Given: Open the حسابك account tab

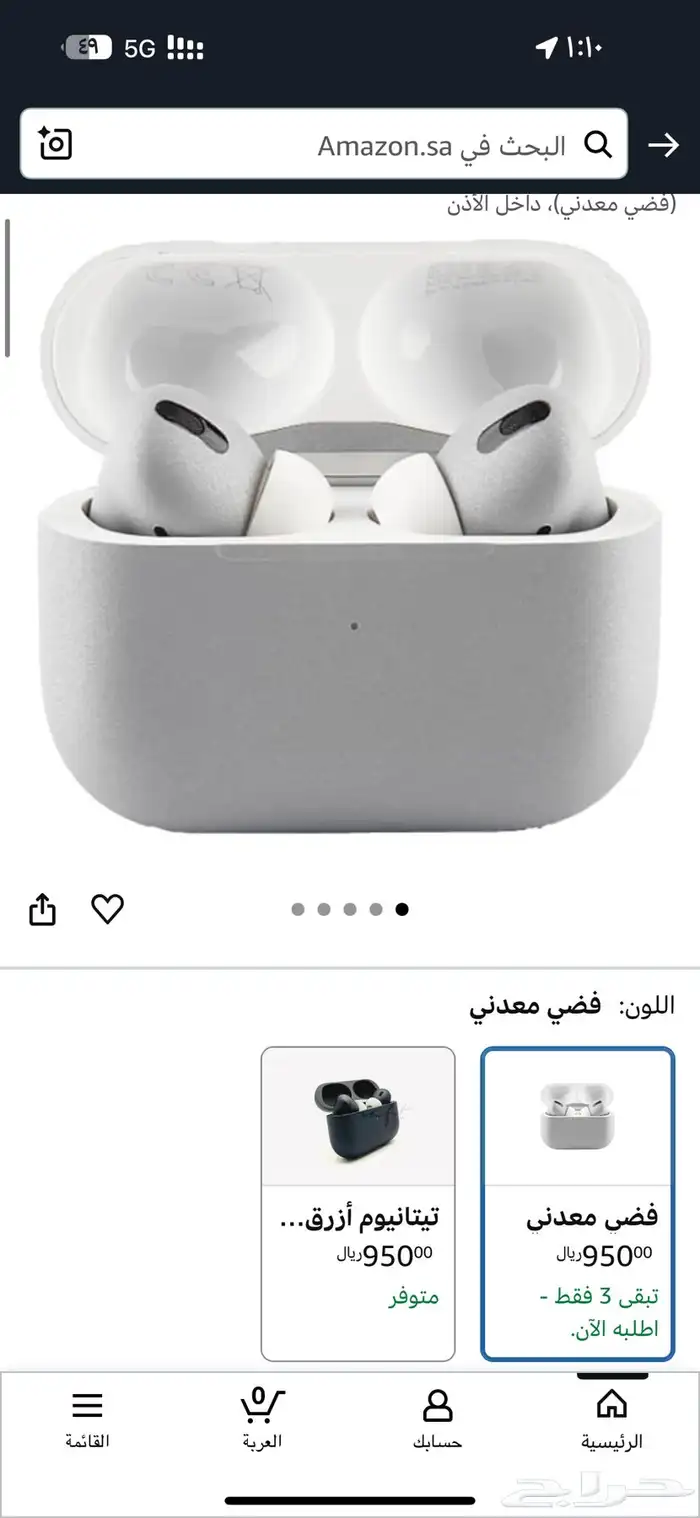Looking at the screenshot, I should click(437, 1418).
